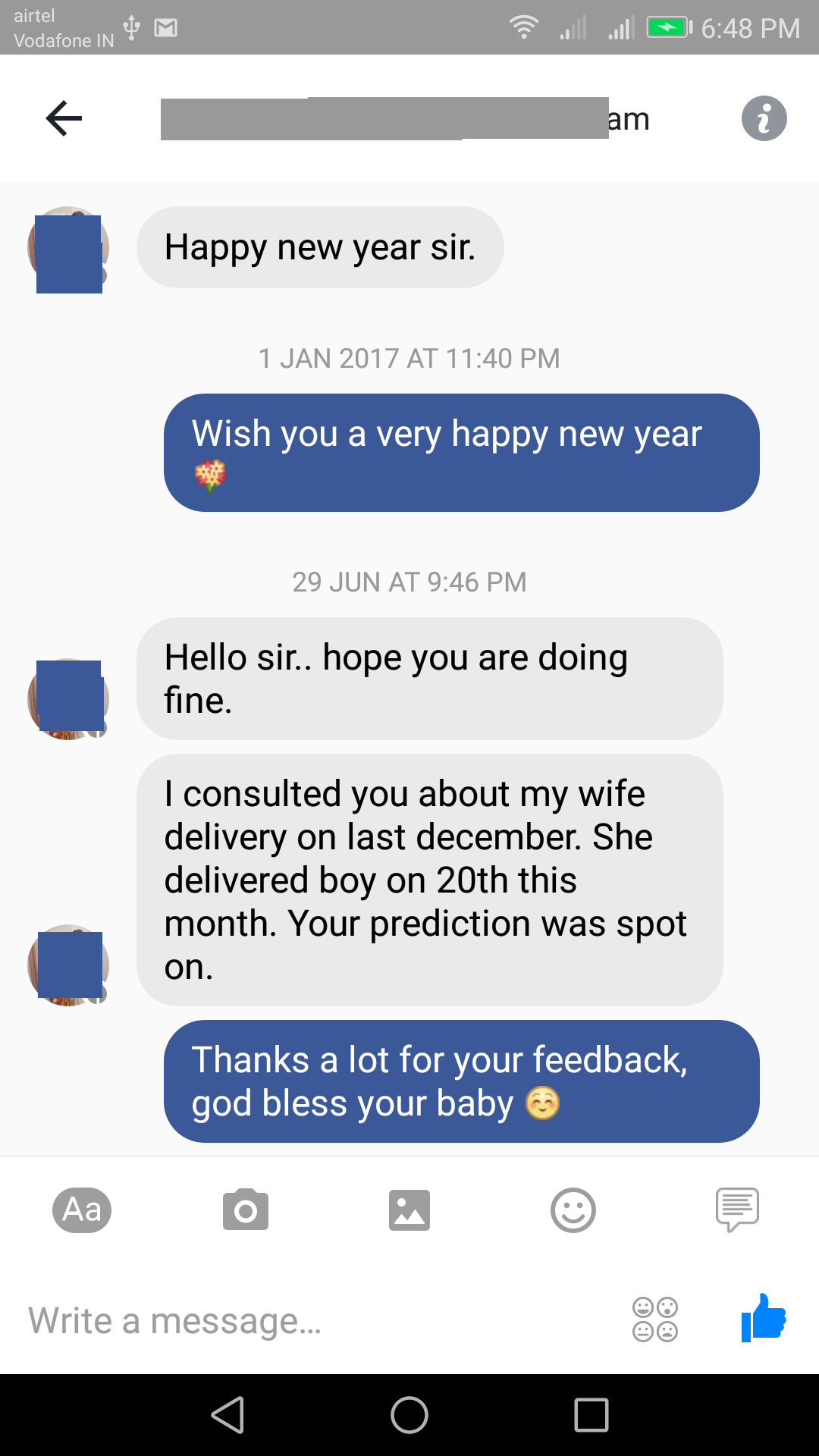The image size is (819, 1456).
Task: Open the camera to take a photo
Action: point(246,1210)
